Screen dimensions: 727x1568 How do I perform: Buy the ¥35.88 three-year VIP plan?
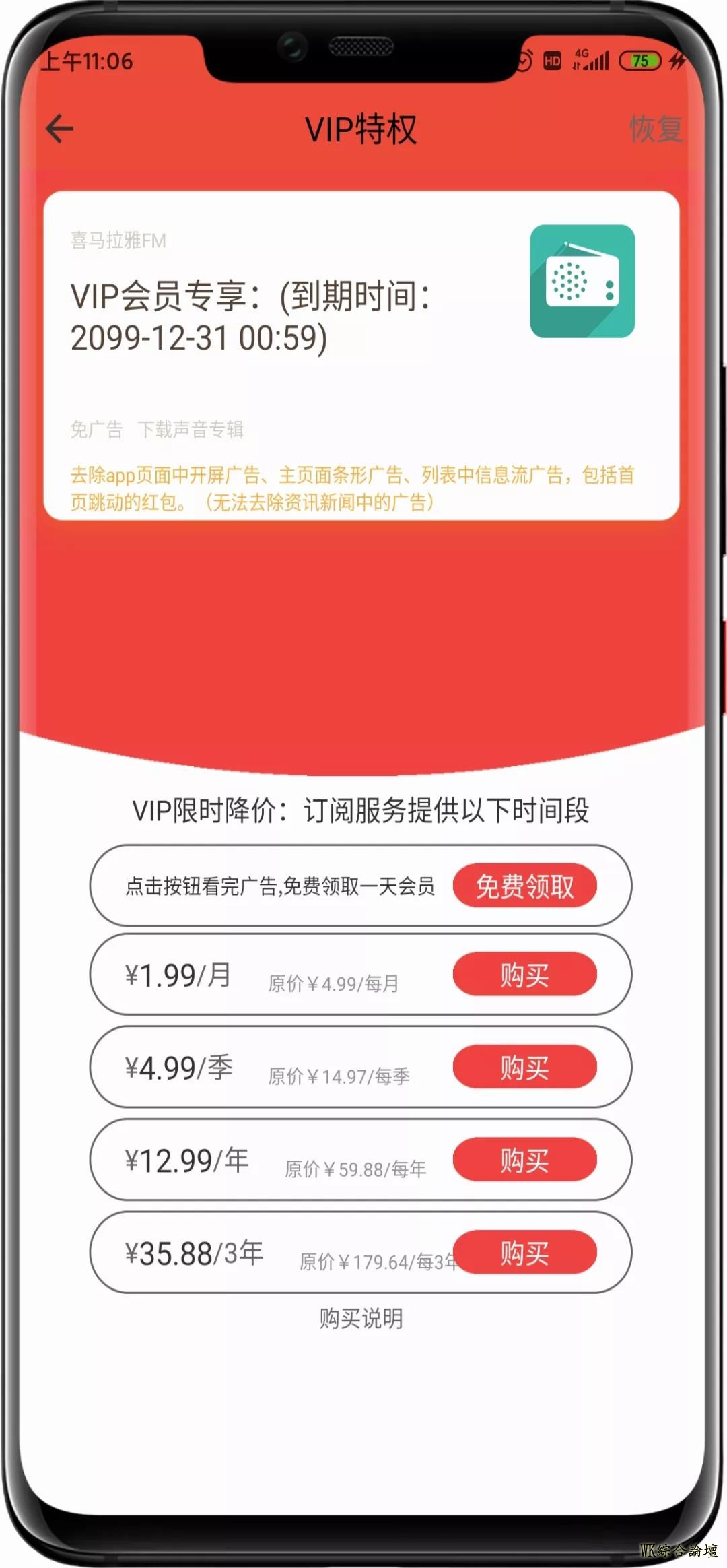click(524, 1253)
